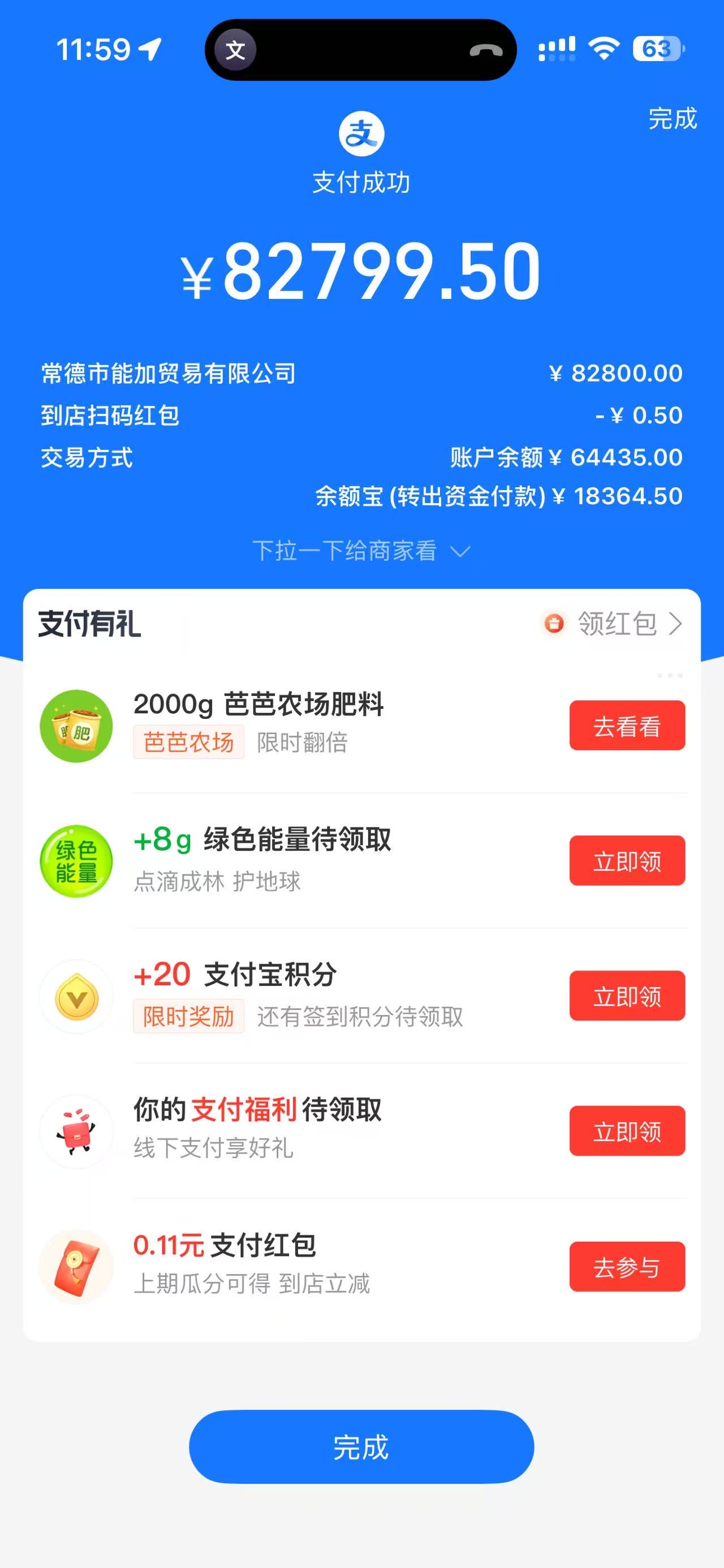Expand 下拉一下给商家看

point(361,552)
